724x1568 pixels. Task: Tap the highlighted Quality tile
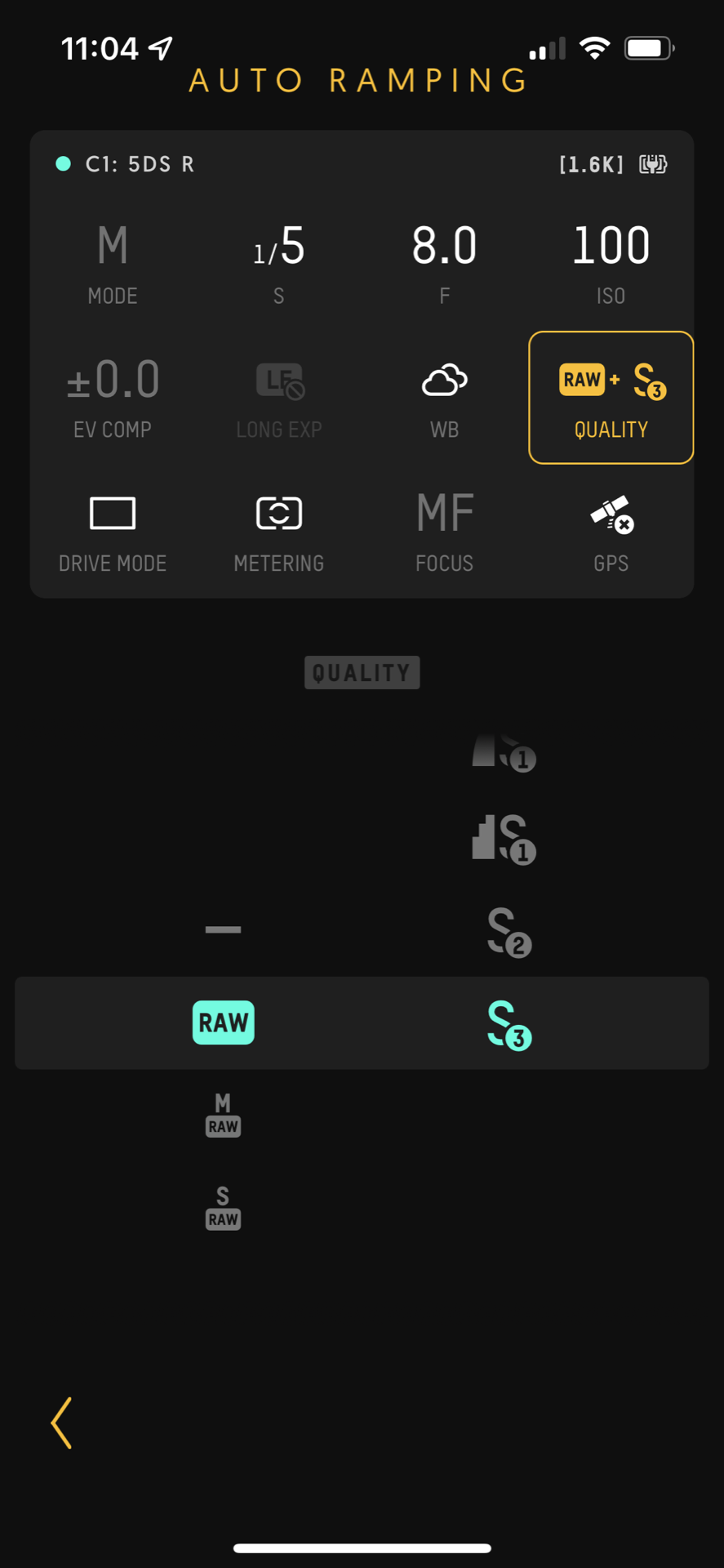611,399
